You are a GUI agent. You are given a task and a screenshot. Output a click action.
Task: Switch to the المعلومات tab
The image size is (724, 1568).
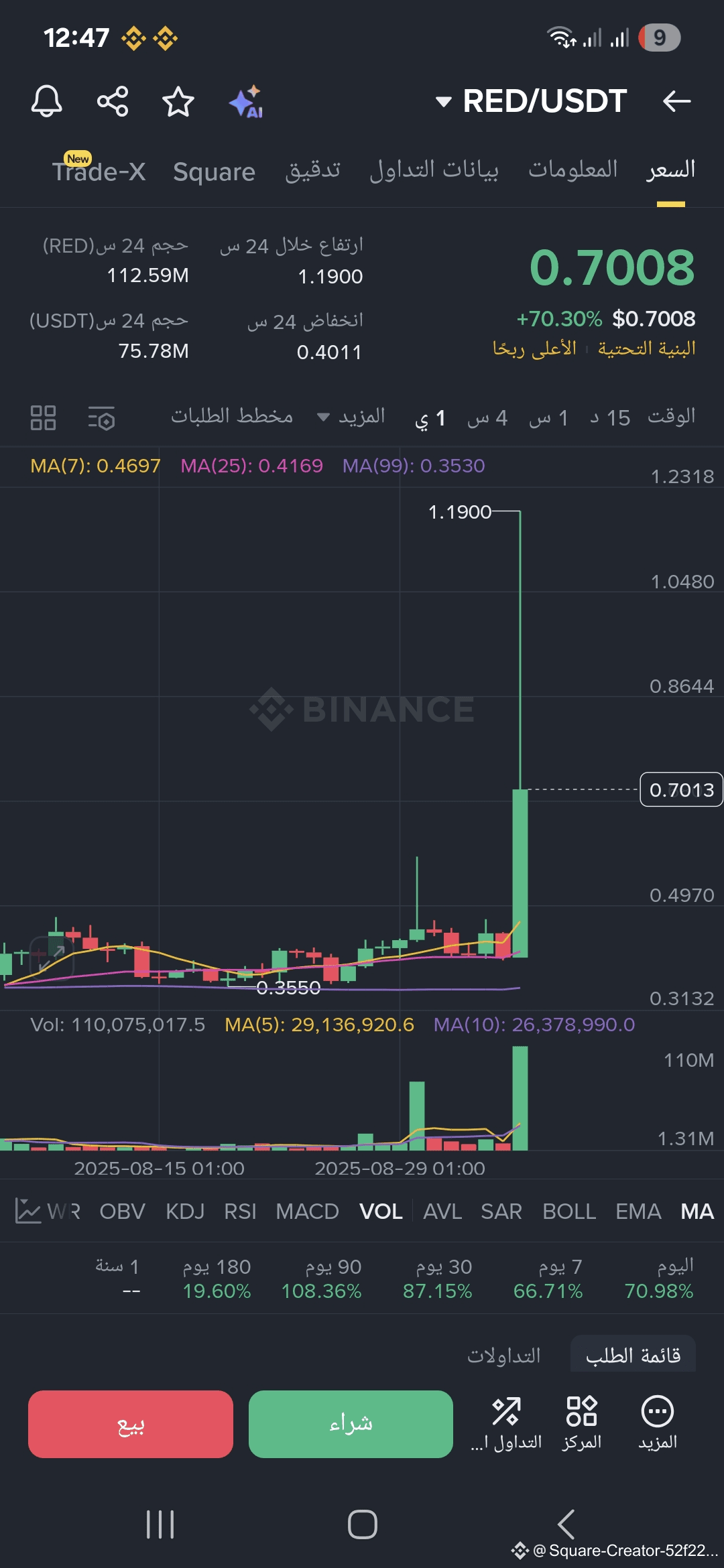573,170
